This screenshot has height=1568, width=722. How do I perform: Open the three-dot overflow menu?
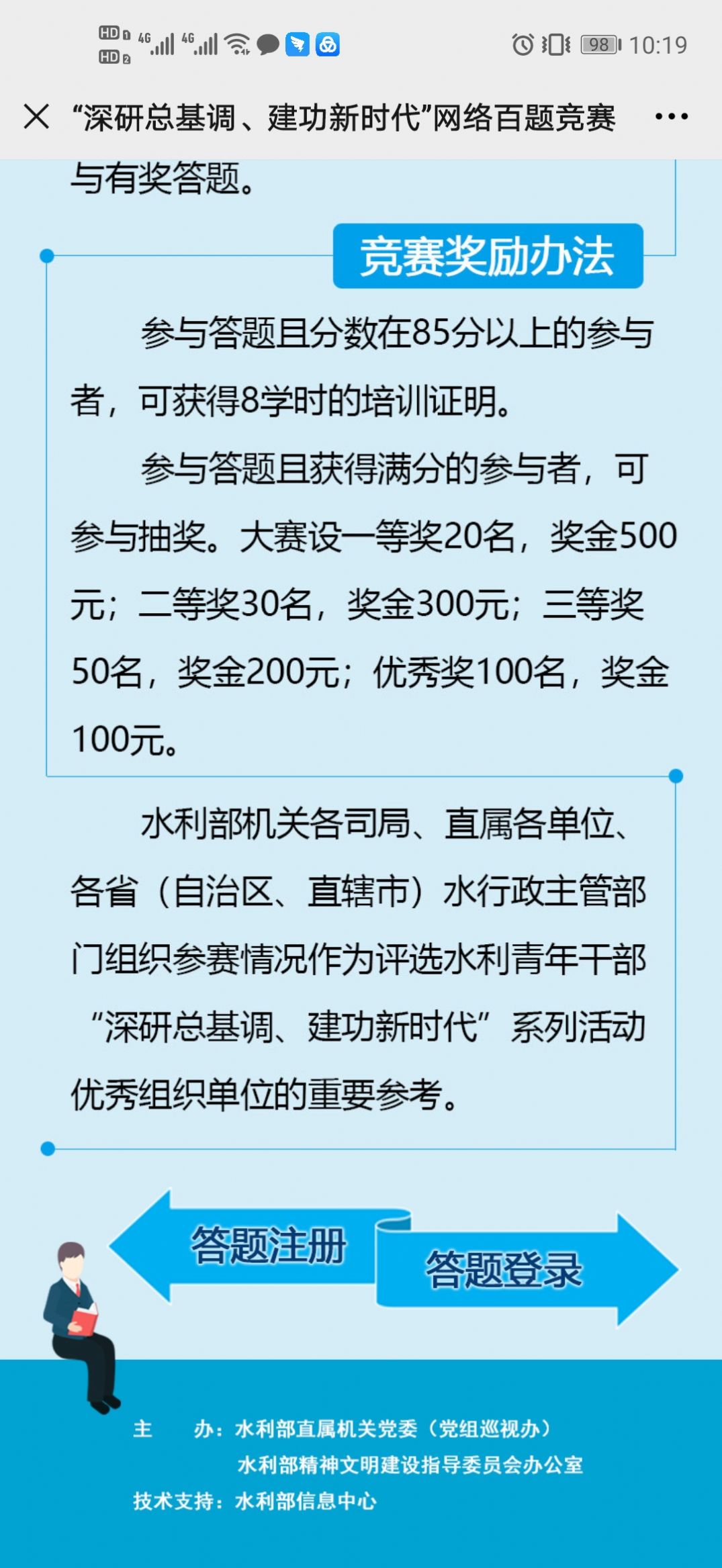pyautogui.click(x=671, y=117)
